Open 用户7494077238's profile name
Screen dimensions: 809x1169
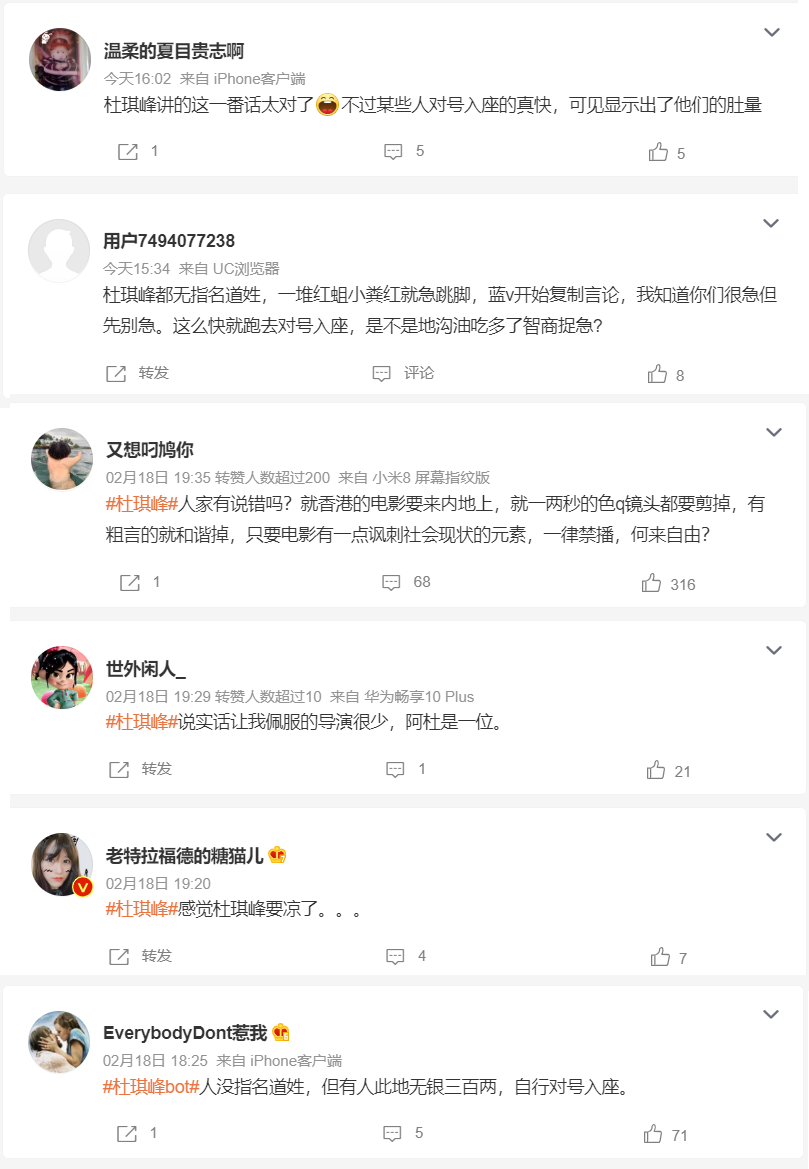[169, 240]
